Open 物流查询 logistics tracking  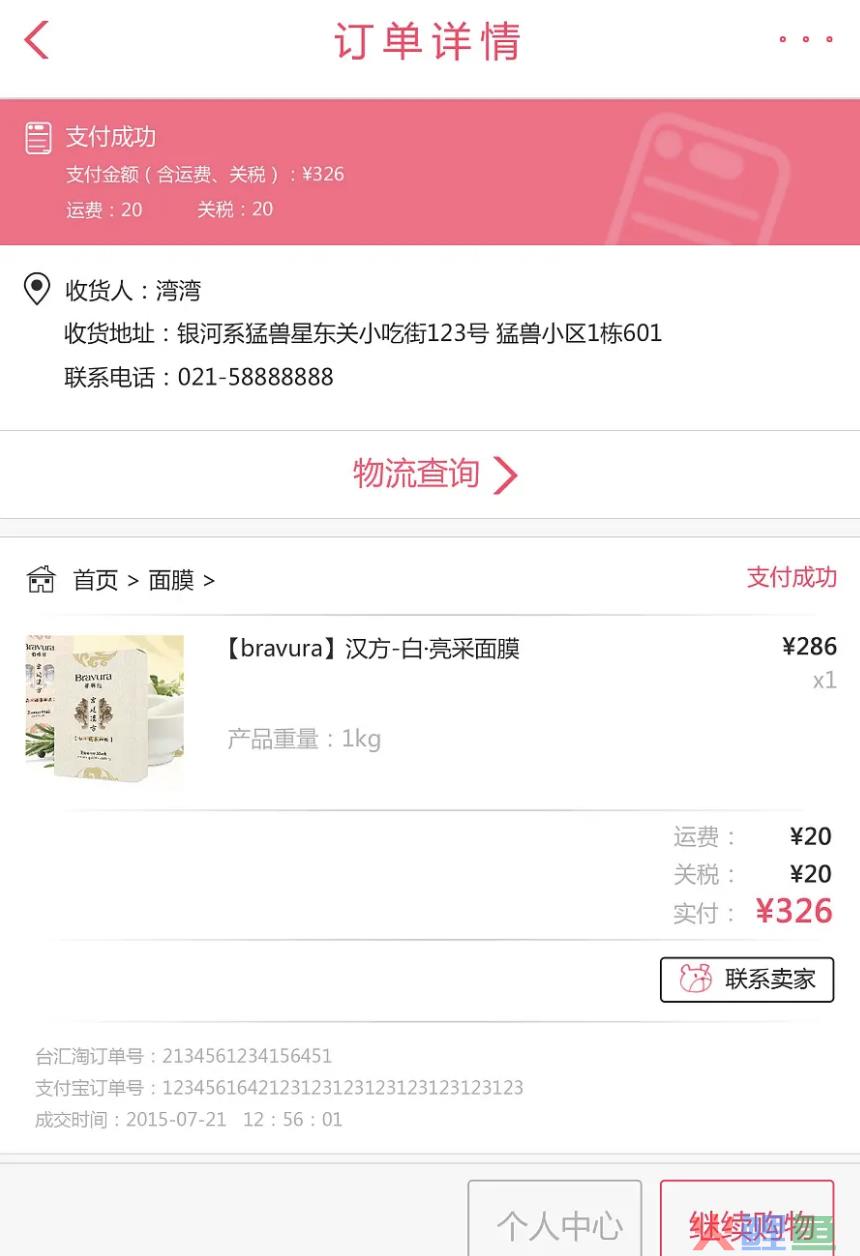pos(434,474)
